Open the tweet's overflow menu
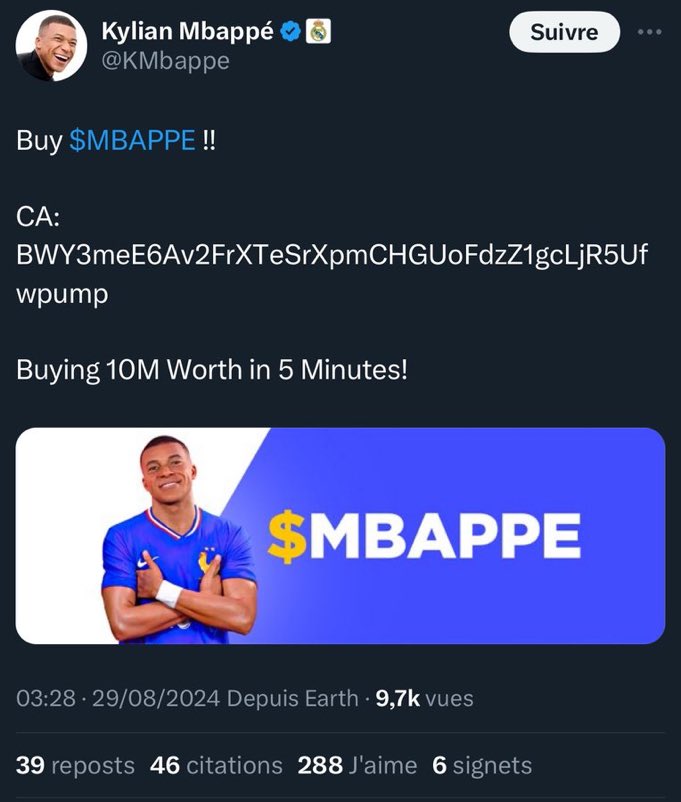 (x=650, y=31)
